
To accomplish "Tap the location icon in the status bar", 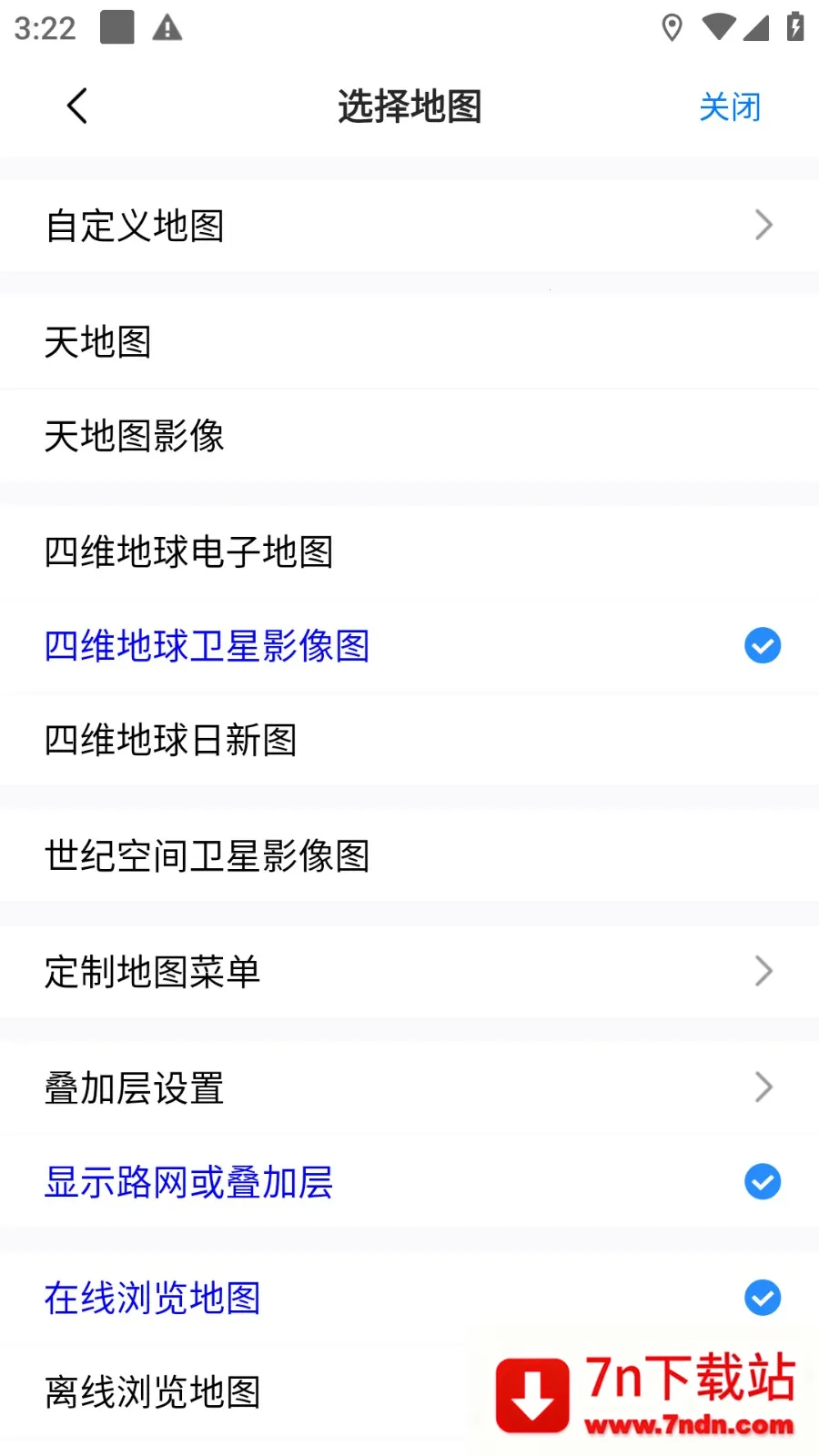I will tap(670, 28).
